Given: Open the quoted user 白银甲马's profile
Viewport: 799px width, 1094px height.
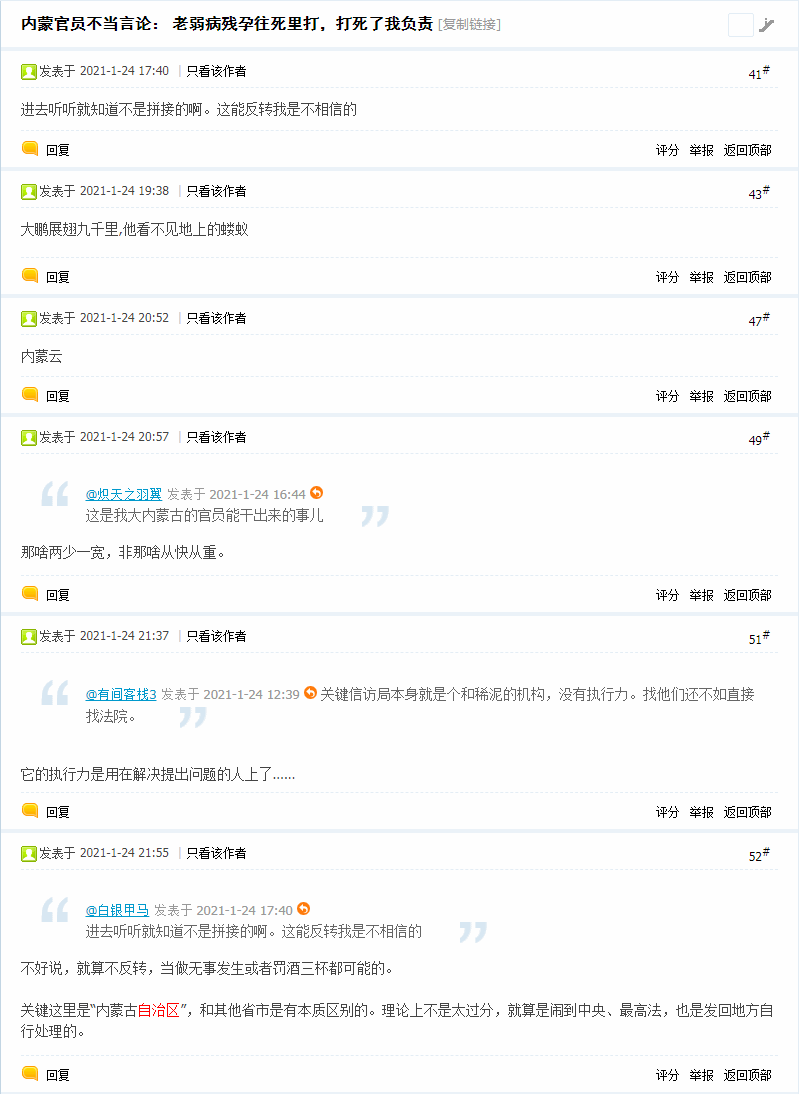Looking at the screenshot, I should point(117,910).
